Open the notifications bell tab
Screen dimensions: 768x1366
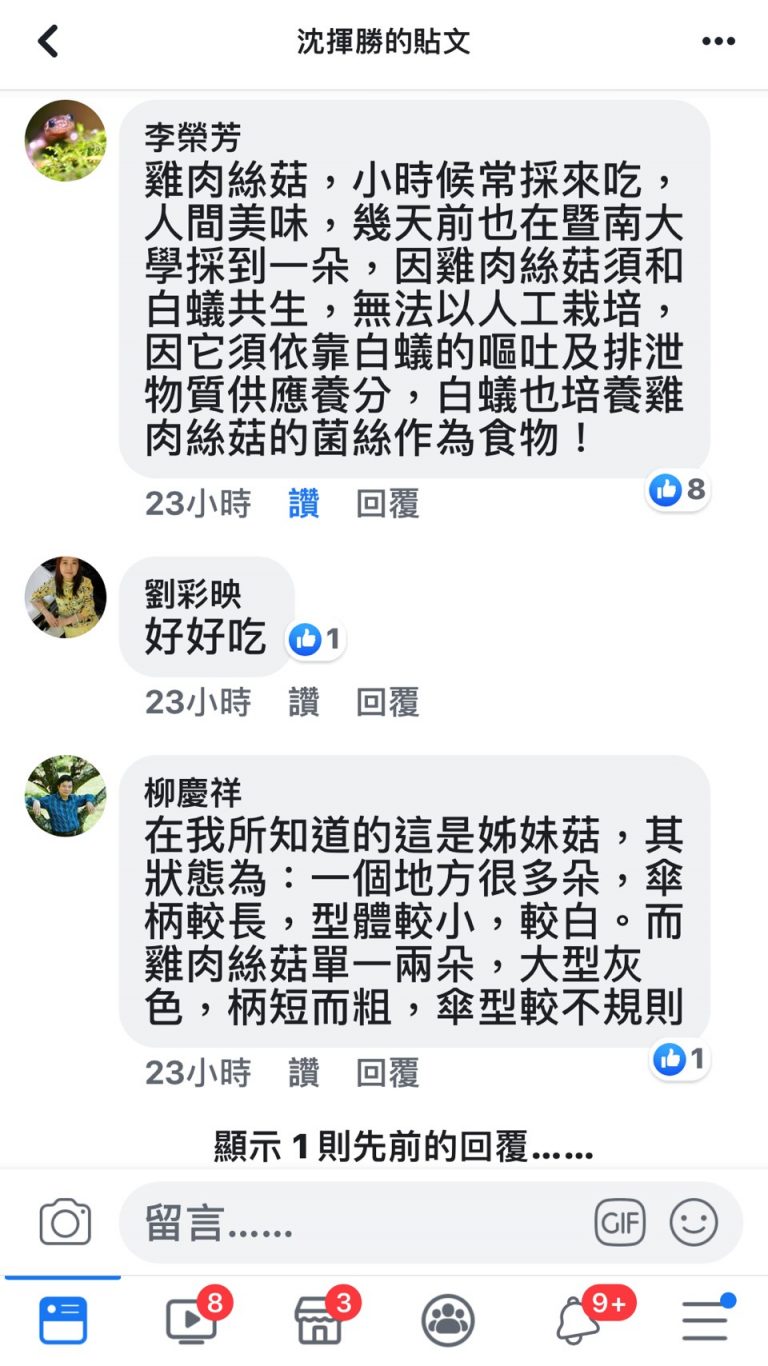(x=578, y=1321)
